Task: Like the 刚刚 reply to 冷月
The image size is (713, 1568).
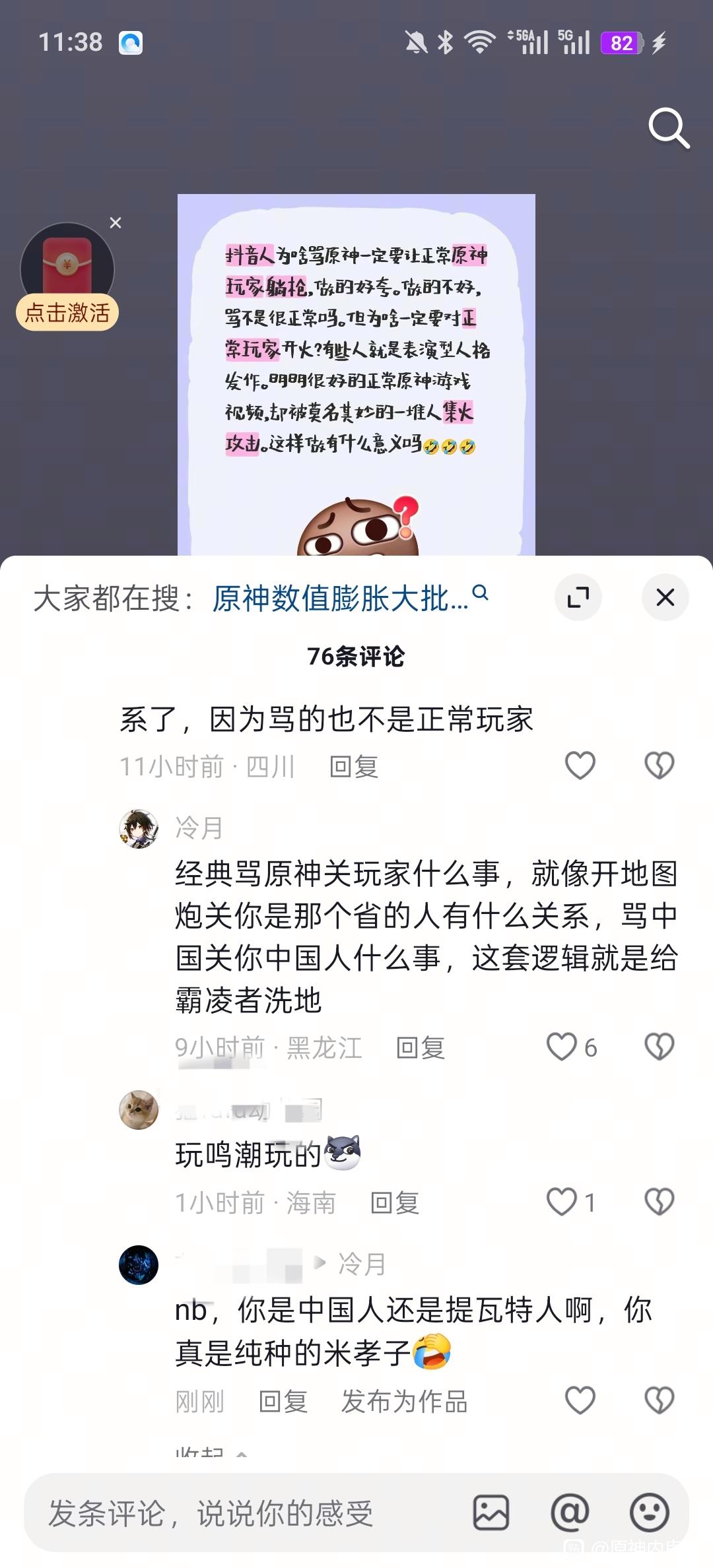Action: click(x=580, y=1400)
